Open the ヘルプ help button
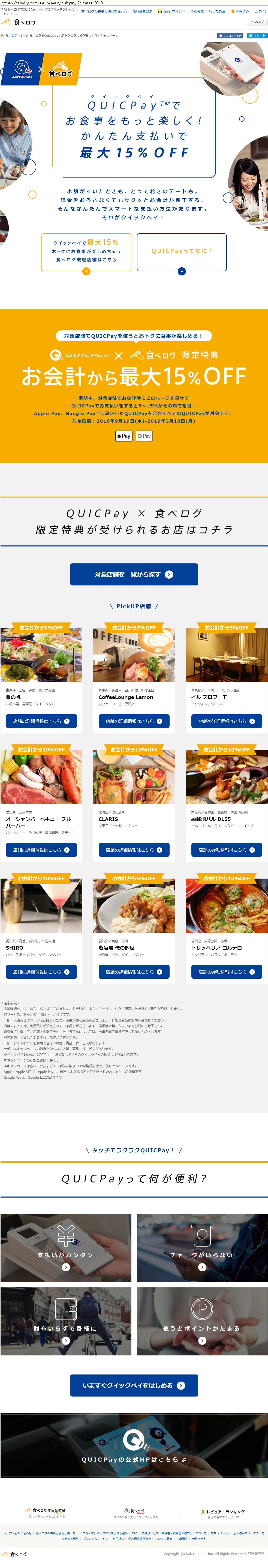 (257, 22)
